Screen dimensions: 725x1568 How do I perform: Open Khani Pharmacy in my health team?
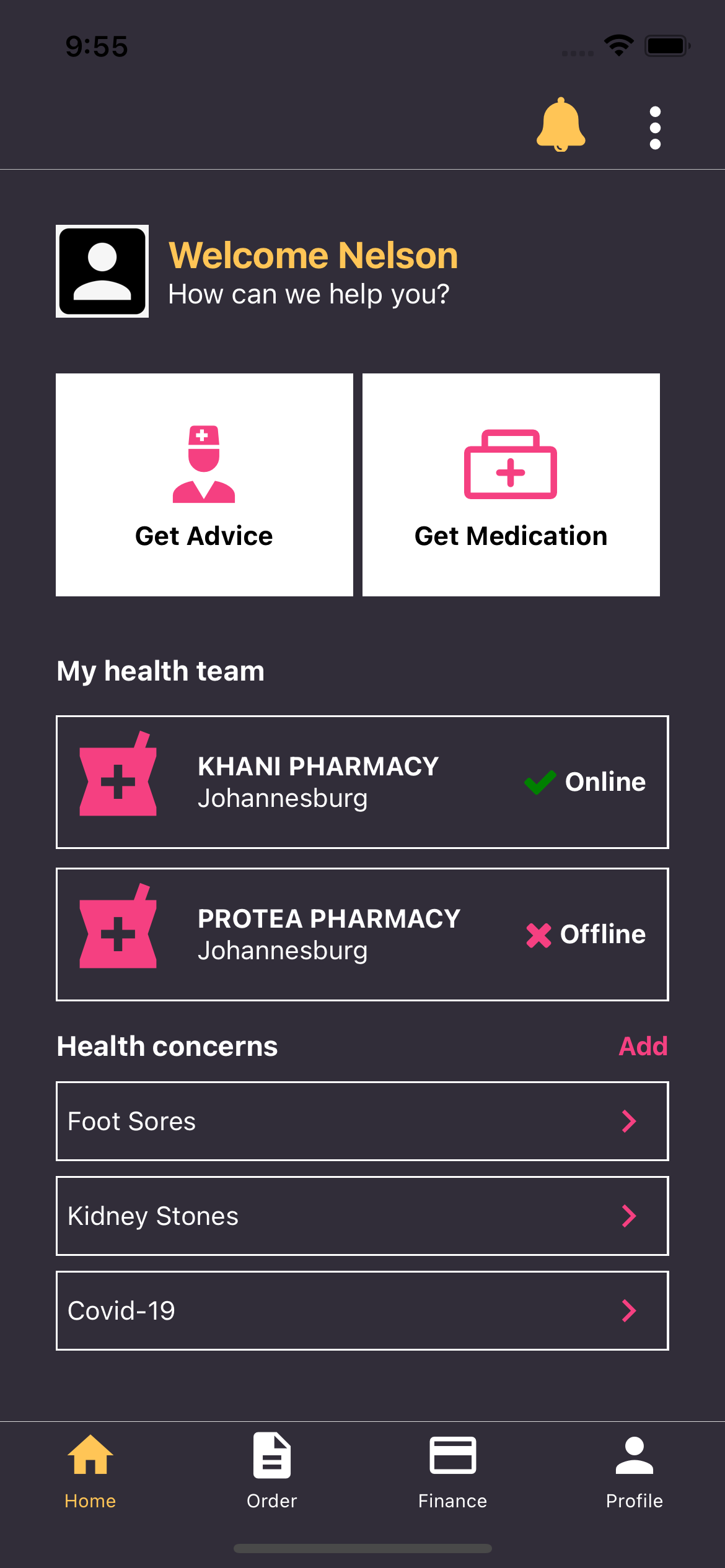coord(362,782)
